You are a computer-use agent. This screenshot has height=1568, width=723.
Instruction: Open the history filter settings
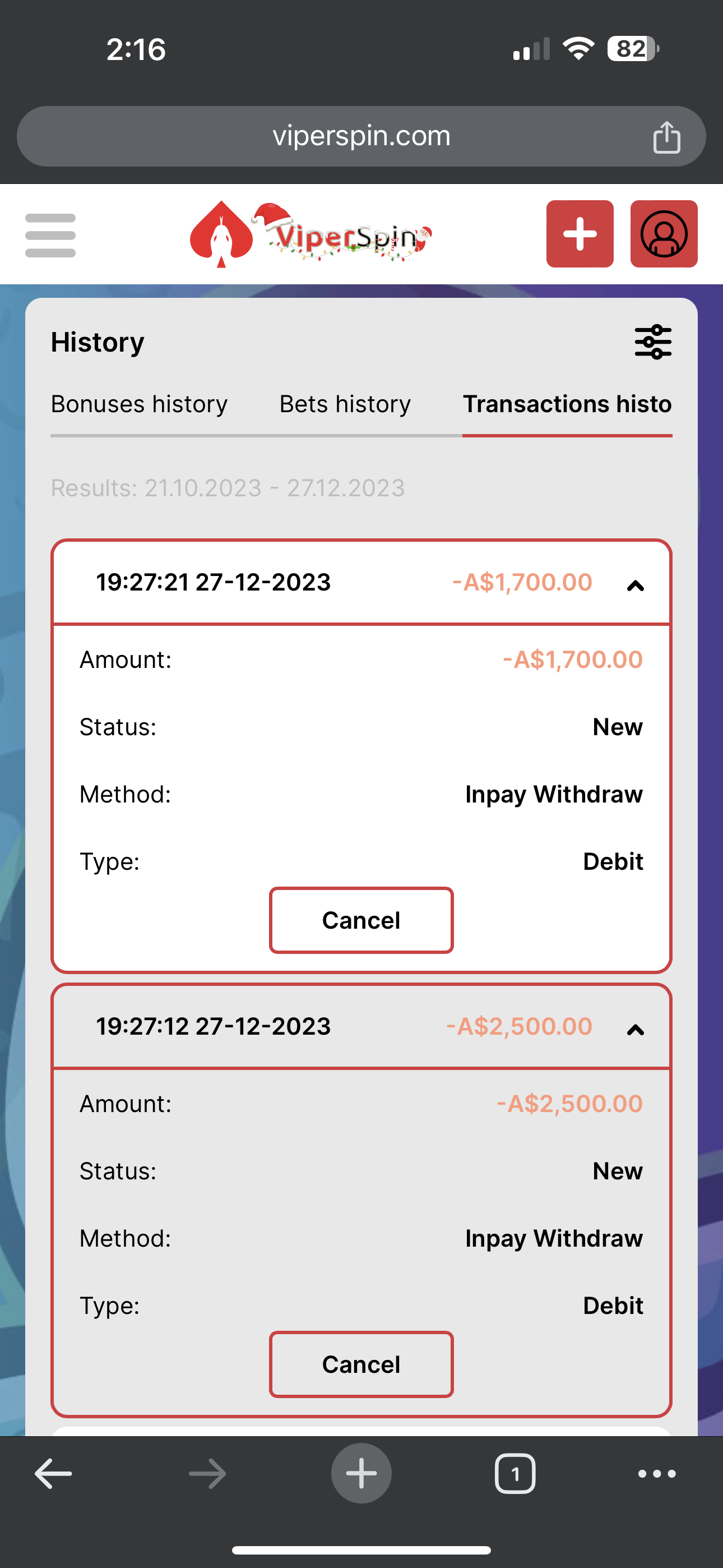pos(652,342)
